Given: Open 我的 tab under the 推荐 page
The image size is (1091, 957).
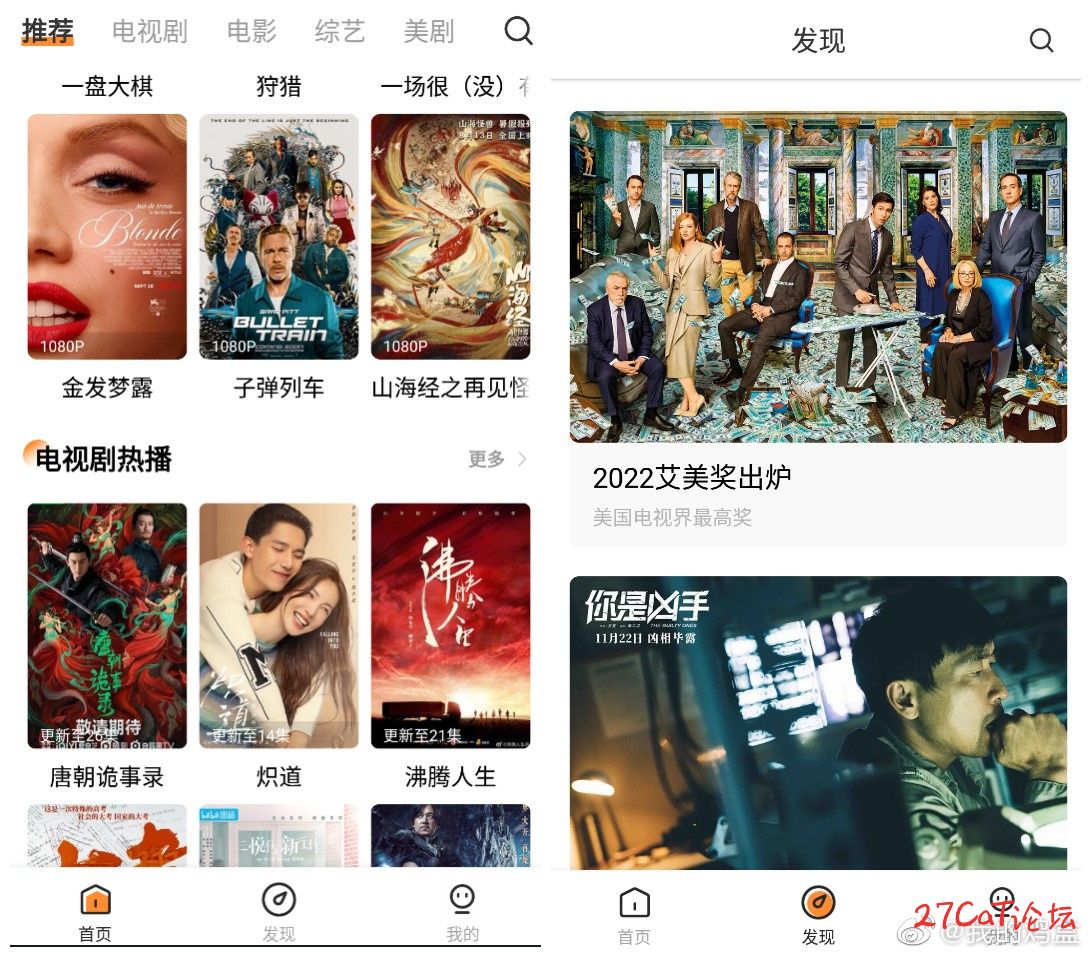Looking at the screenshot, I should (x=462, y=913).
